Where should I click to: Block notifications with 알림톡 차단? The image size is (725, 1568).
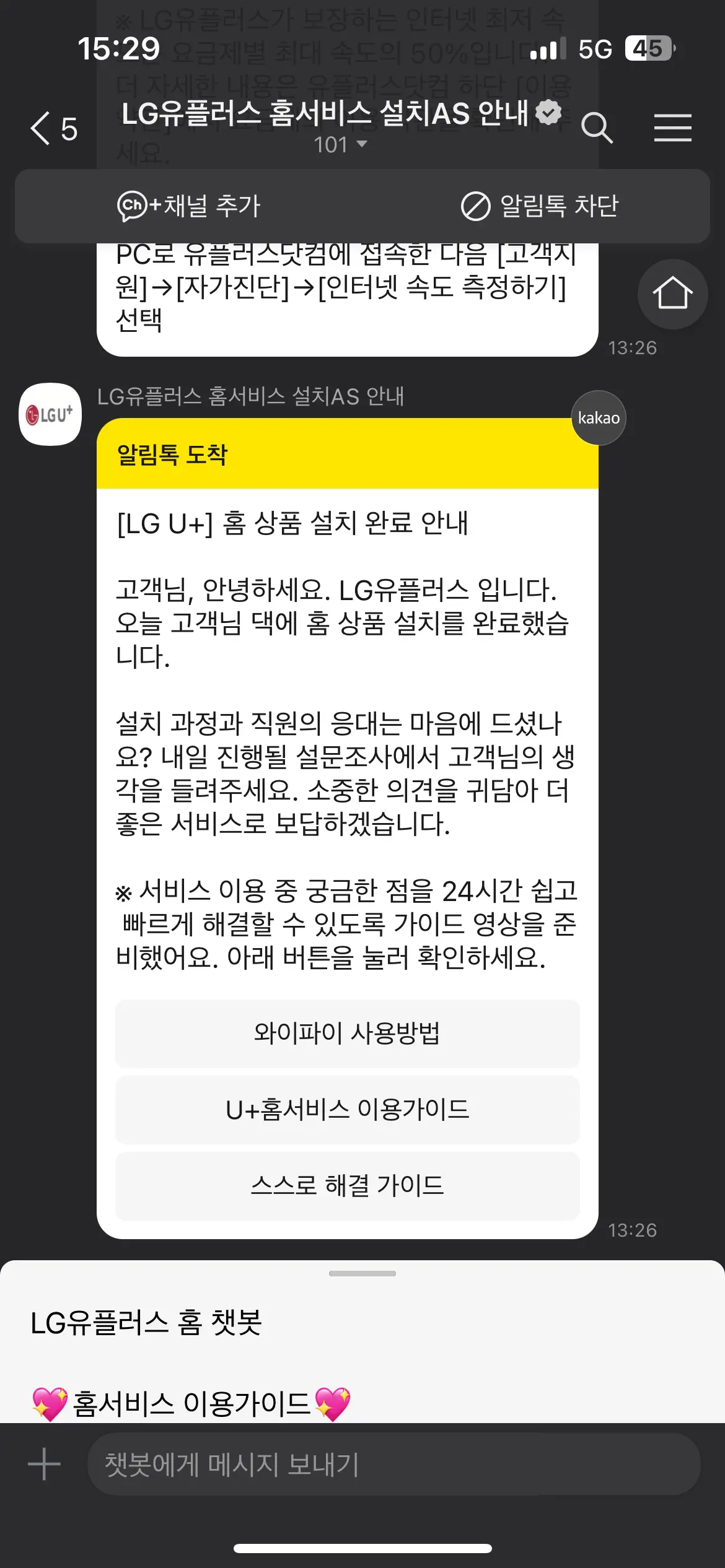[539, 206]
